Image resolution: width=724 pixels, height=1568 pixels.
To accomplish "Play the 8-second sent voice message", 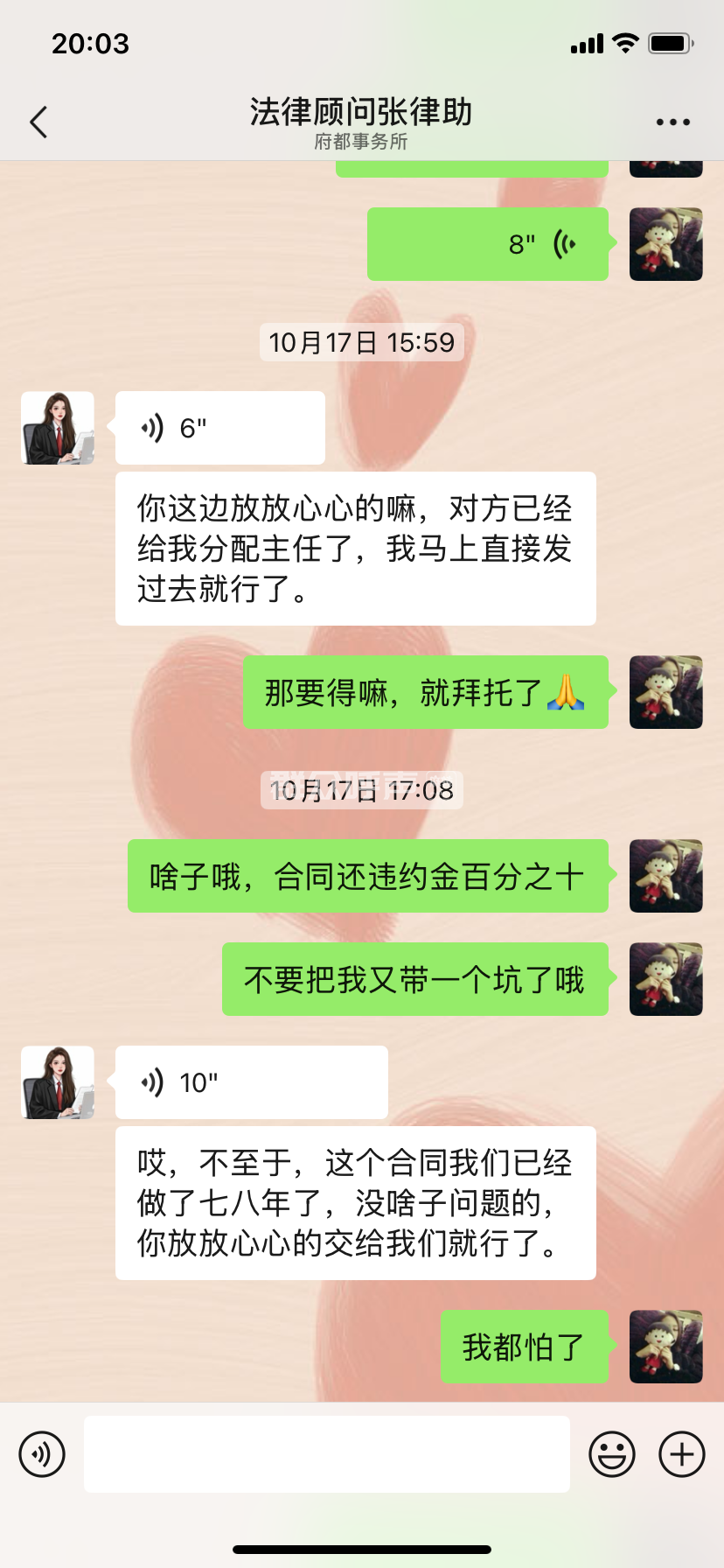I will pos(487,244).
